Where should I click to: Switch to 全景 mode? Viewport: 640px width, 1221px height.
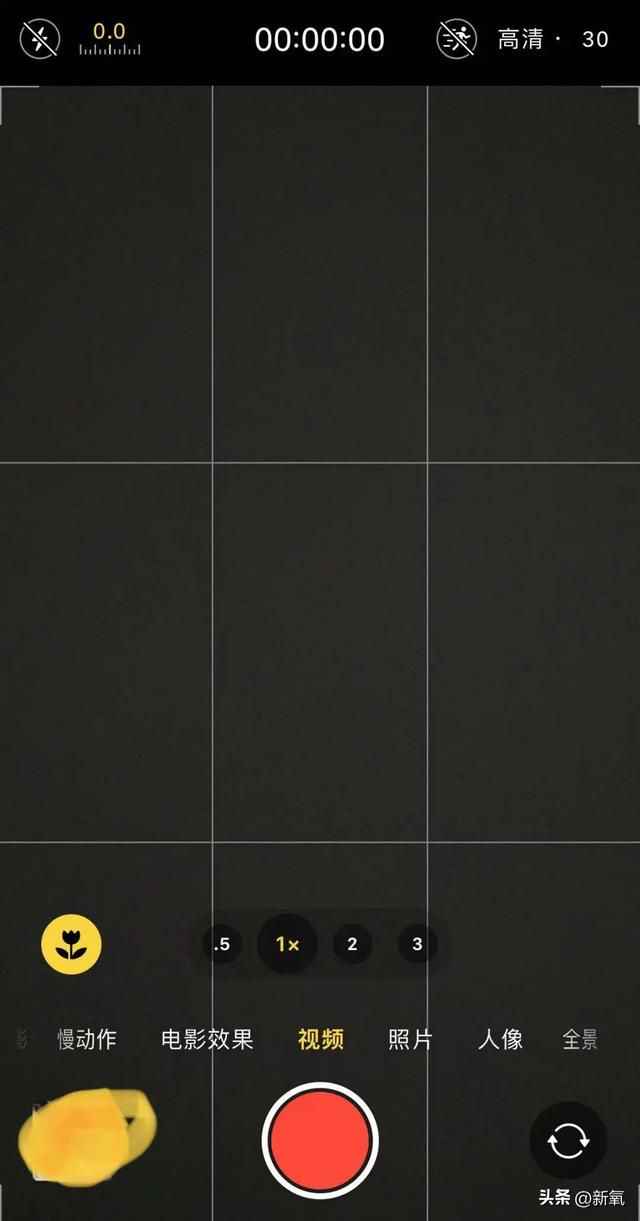click(580, 1039)
